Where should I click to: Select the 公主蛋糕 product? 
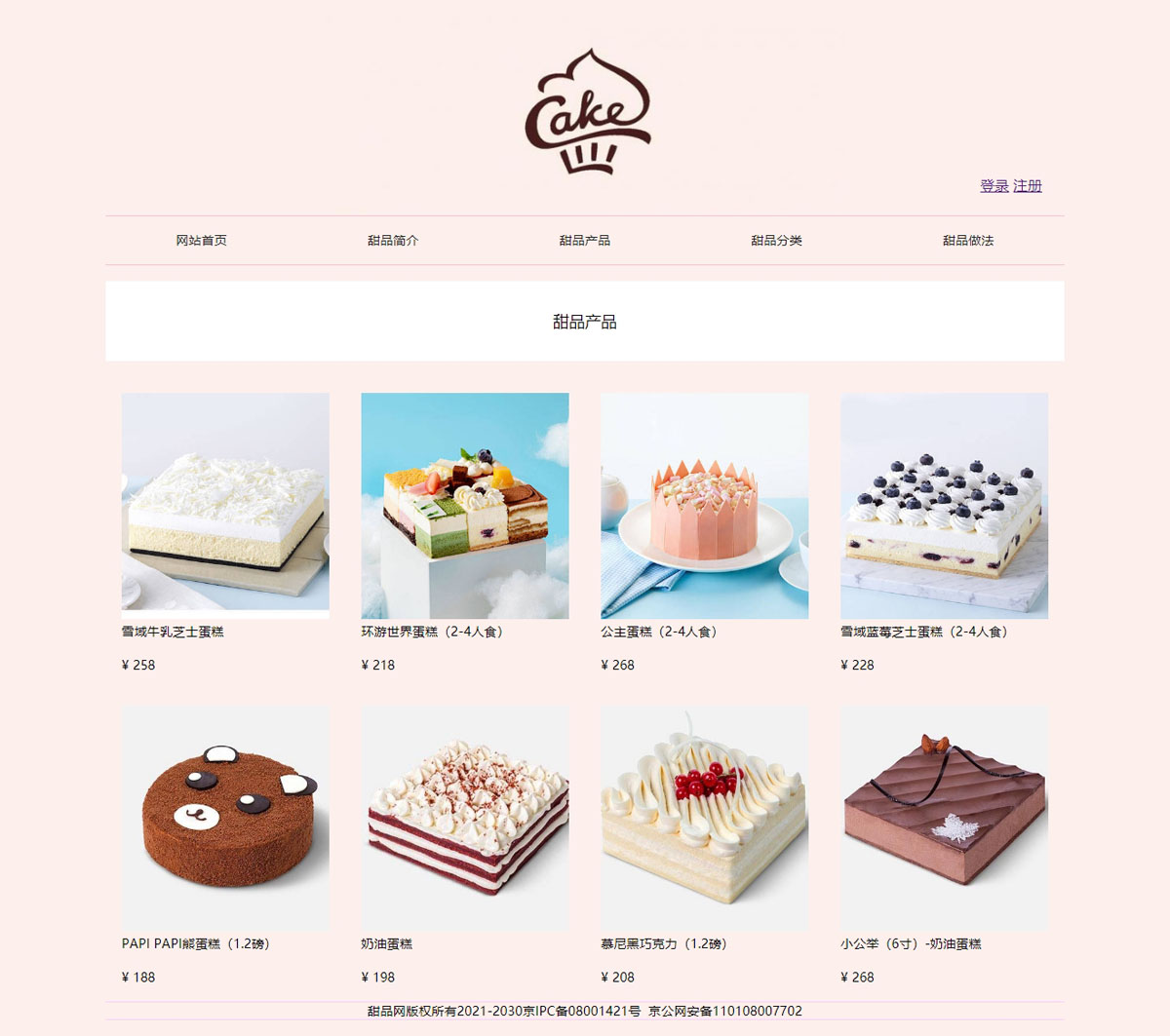click(x=705, y=506)
